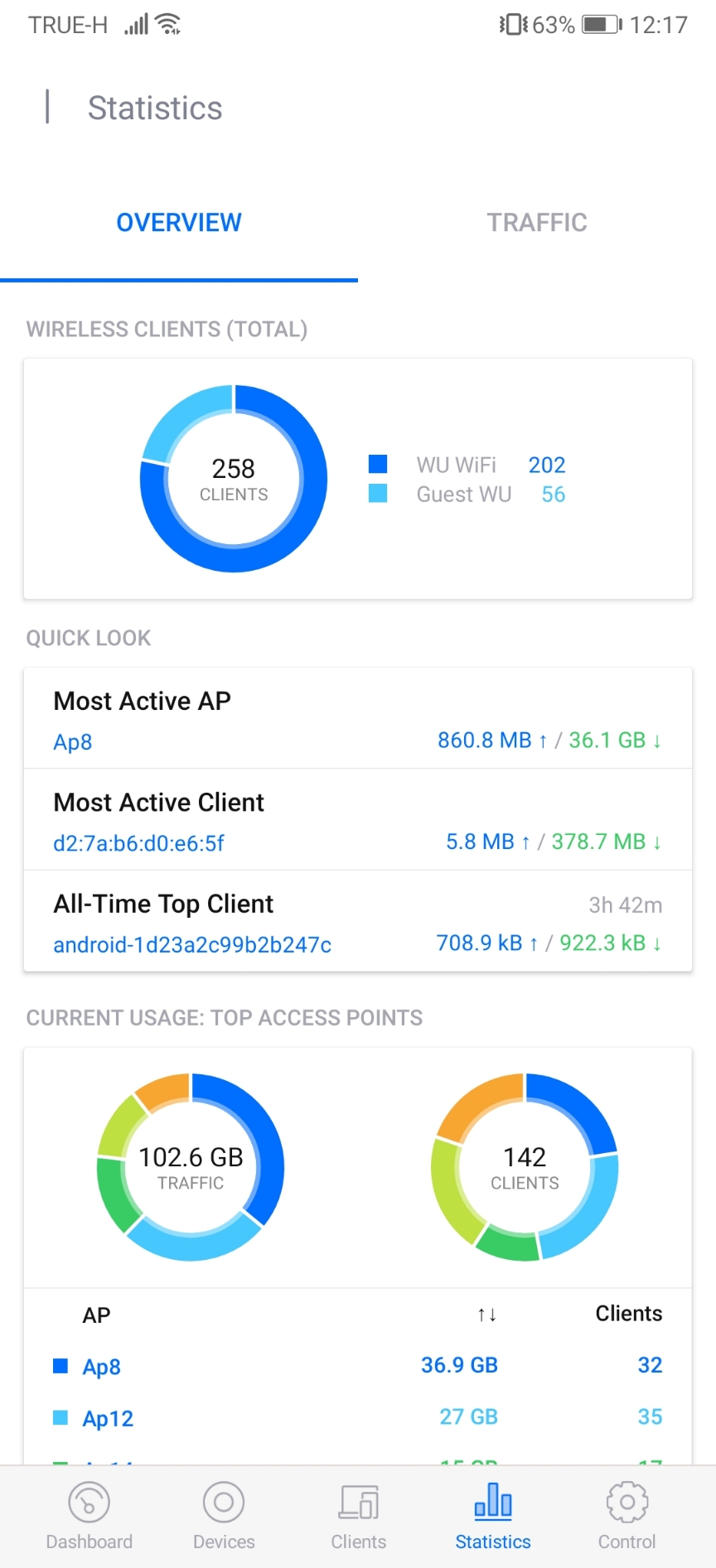
Task: Open android-1d23a2c99b2b247c client details
Action: [192, 944]
